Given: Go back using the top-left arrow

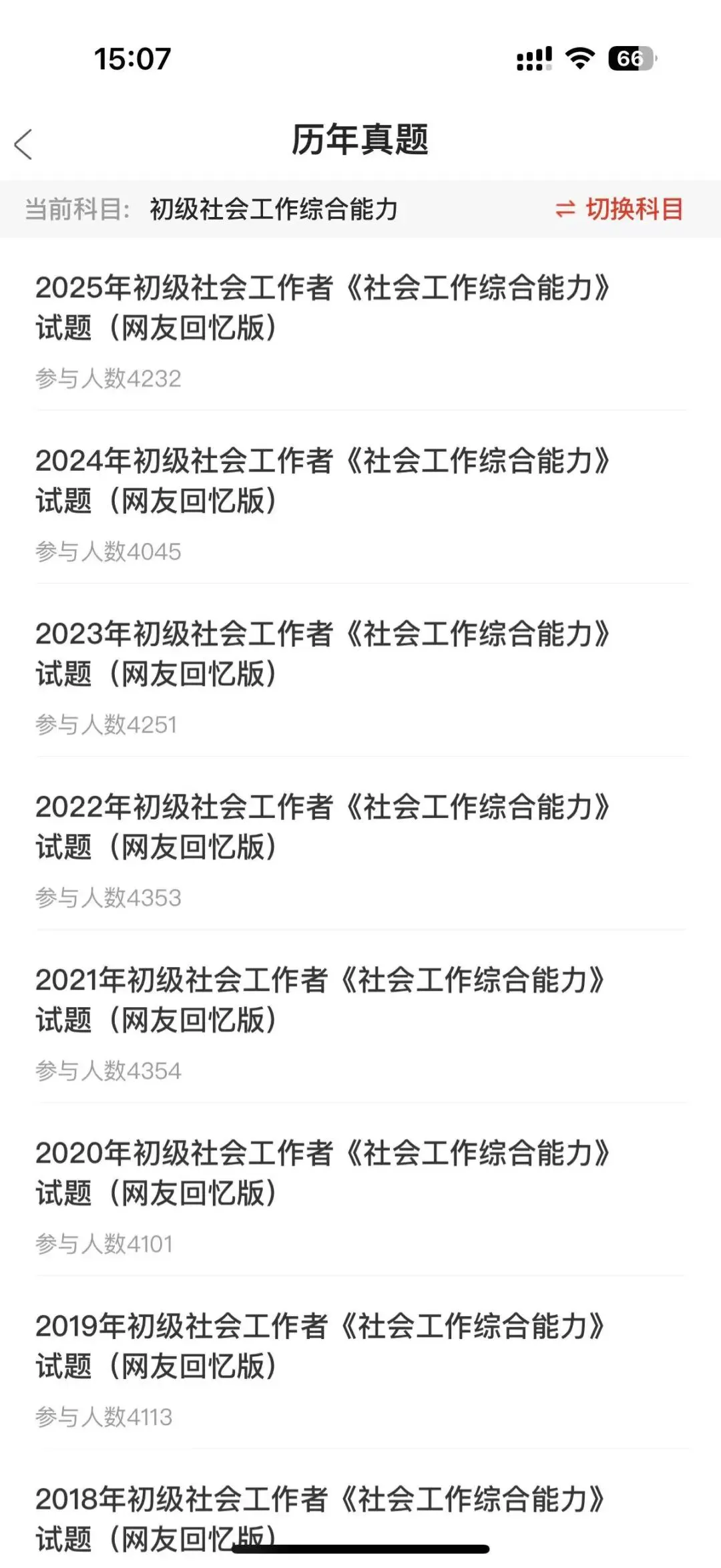Looking at the screenshot, I should [24, 144].
